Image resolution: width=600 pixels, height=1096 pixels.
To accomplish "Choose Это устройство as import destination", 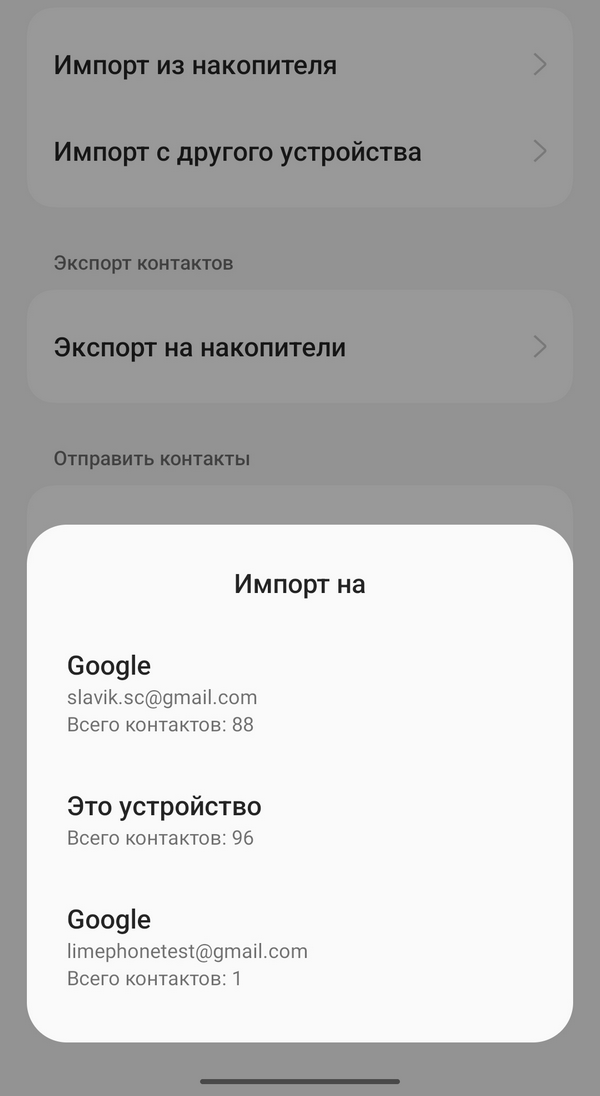I will 299,821.
